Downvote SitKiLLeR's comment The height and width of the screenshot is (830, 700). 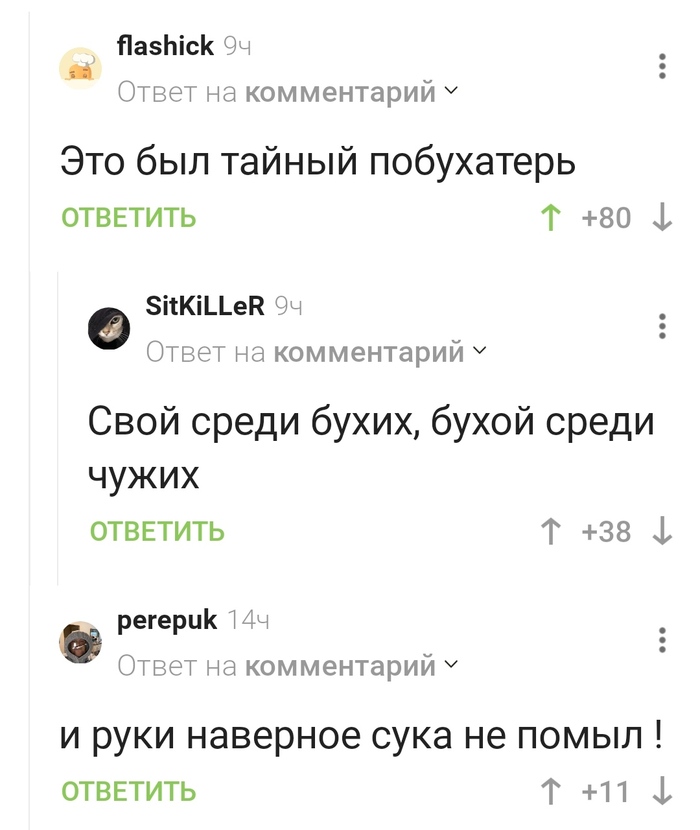662,531
